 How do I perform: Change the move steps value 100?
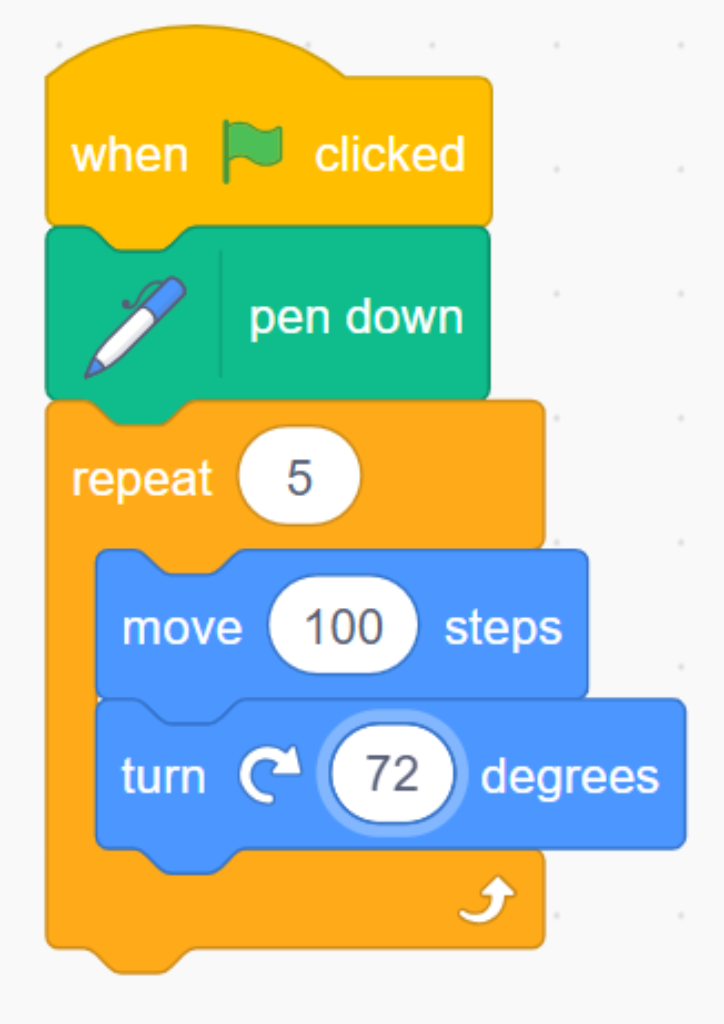pos(343,628)
